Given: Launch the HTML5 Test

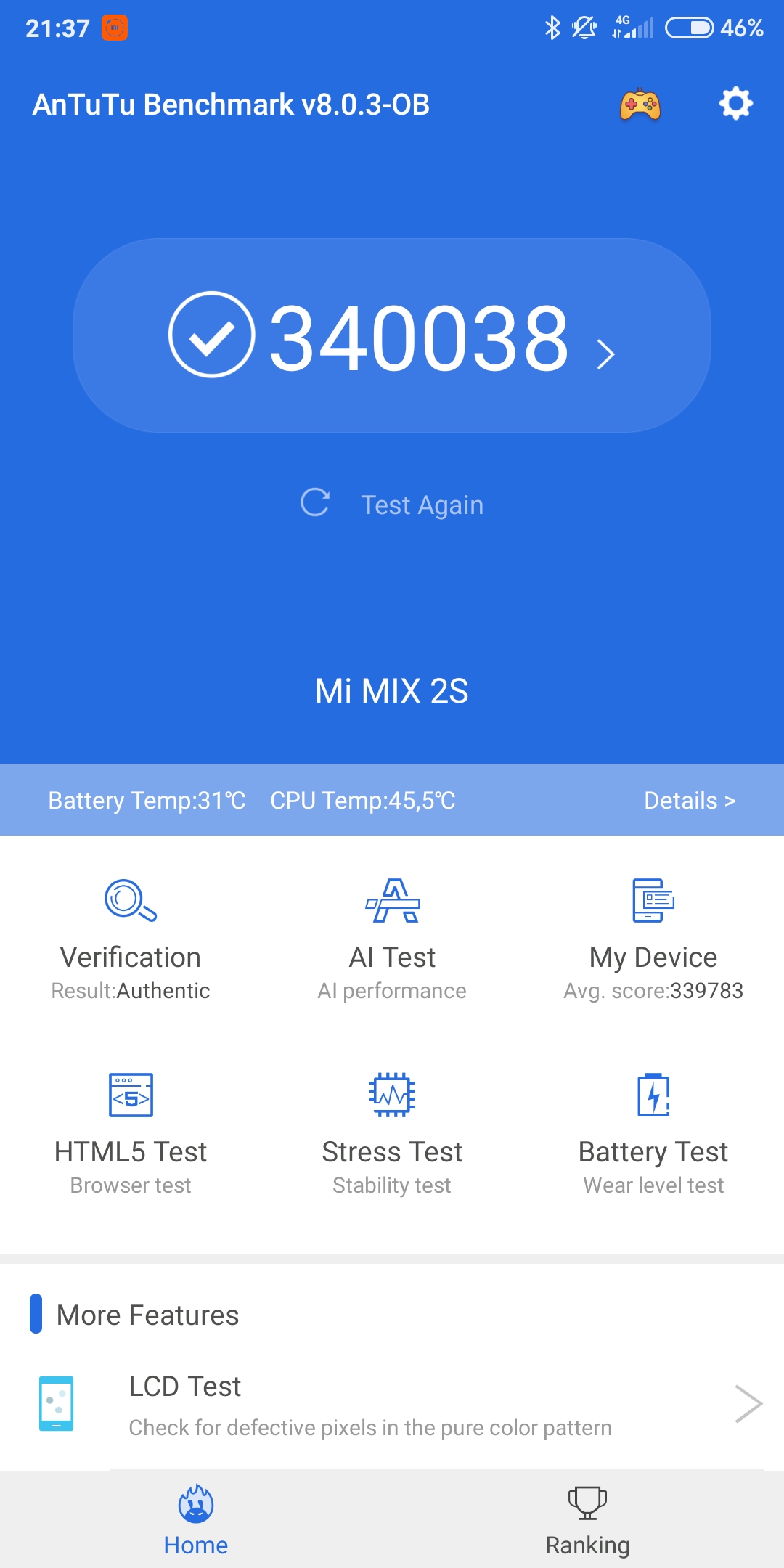Looking at the screenshot, I should (131, 1134).
